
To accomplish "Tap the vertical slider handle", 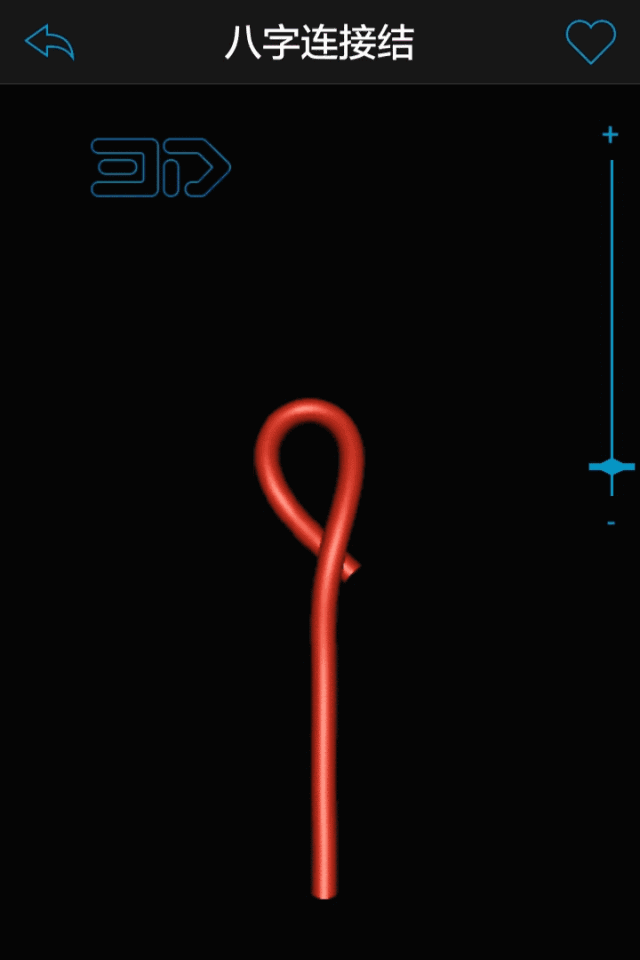I will [x=611, y=467].
